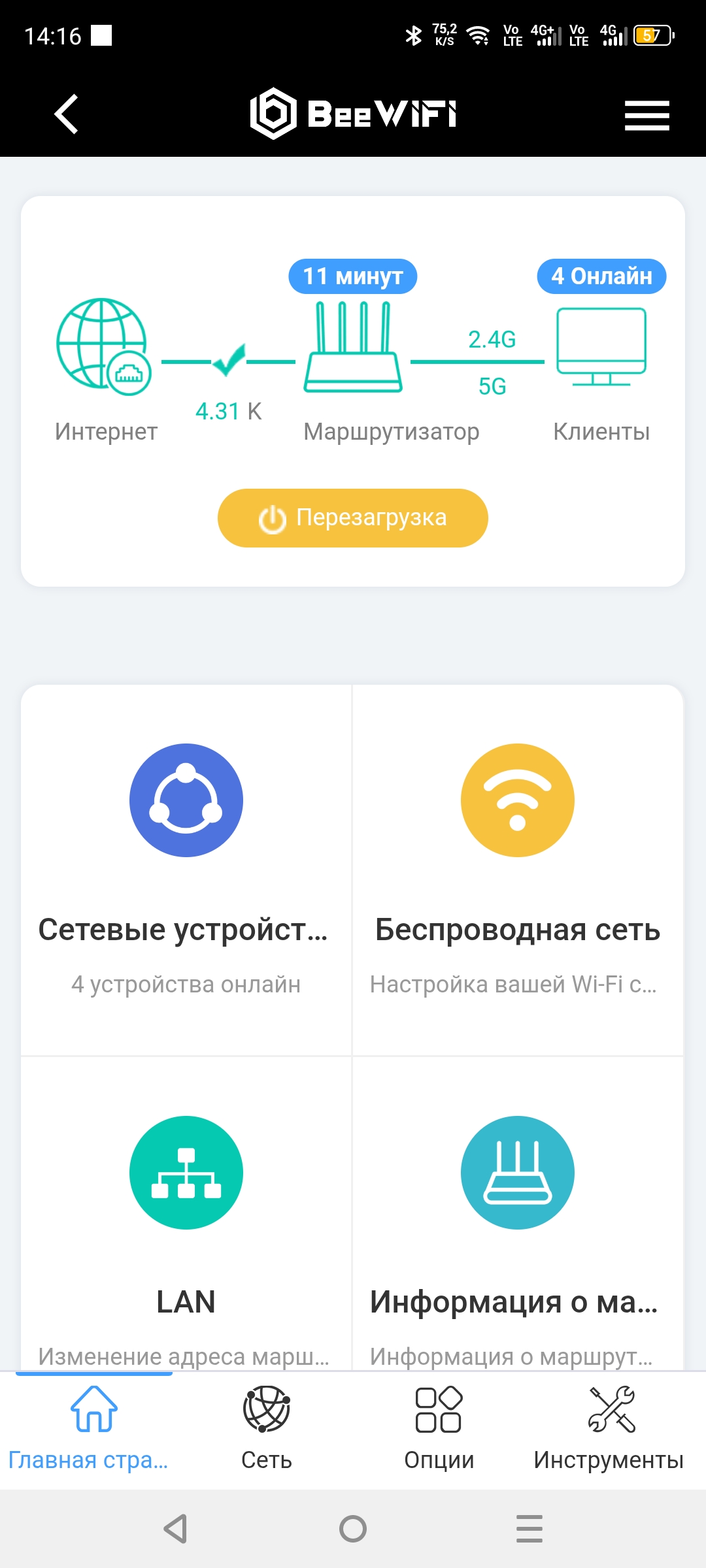The height and width of the screenshot is (1568, 706).
Task: Open the Беспроводная сеть settings card
Action: [x=518, y=870]
